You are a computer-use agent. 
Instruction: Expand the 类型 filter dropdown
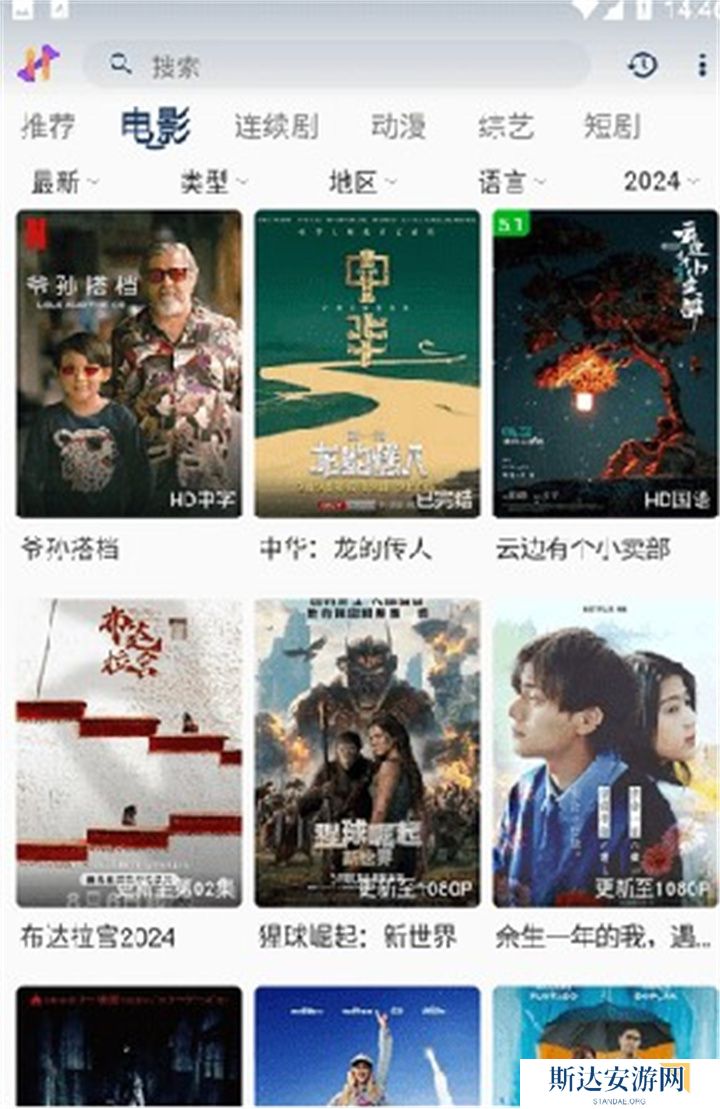click(213, 182)
